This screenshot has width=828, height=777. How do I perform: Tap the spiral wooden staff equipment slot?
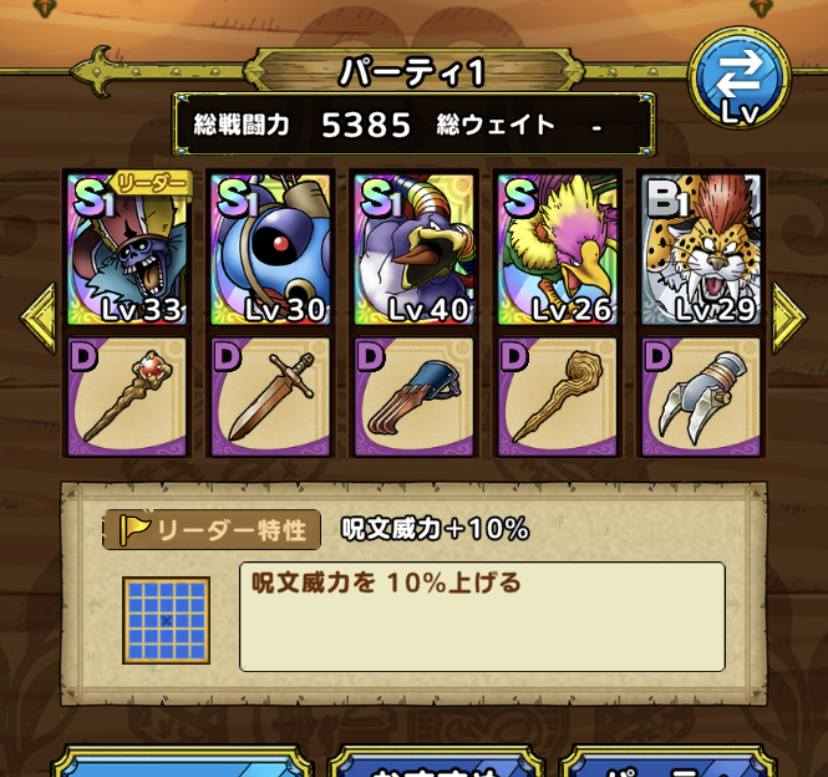pyautogui.click(x=557, y=396)
